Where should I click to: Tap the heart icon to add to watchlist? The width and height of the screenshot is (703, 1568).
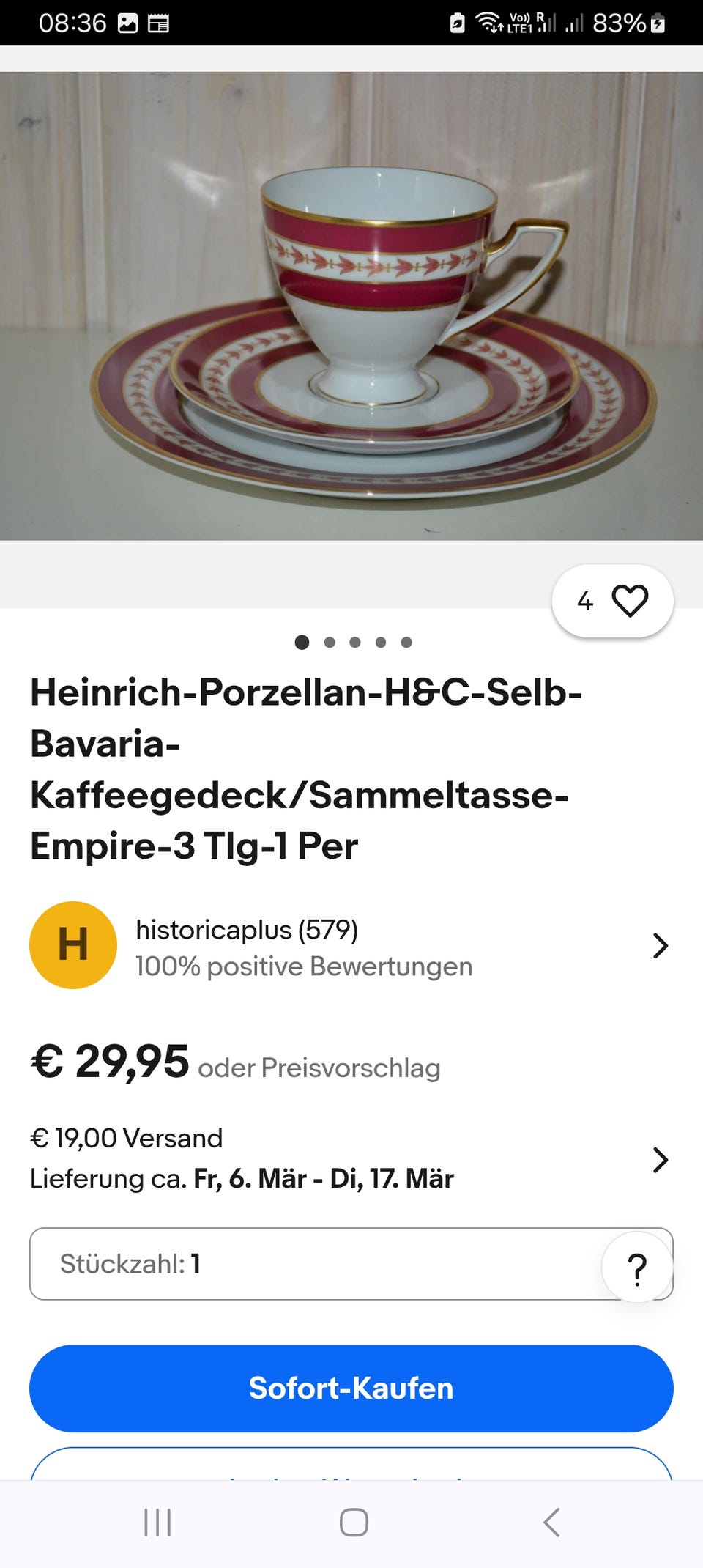[631, 600]
